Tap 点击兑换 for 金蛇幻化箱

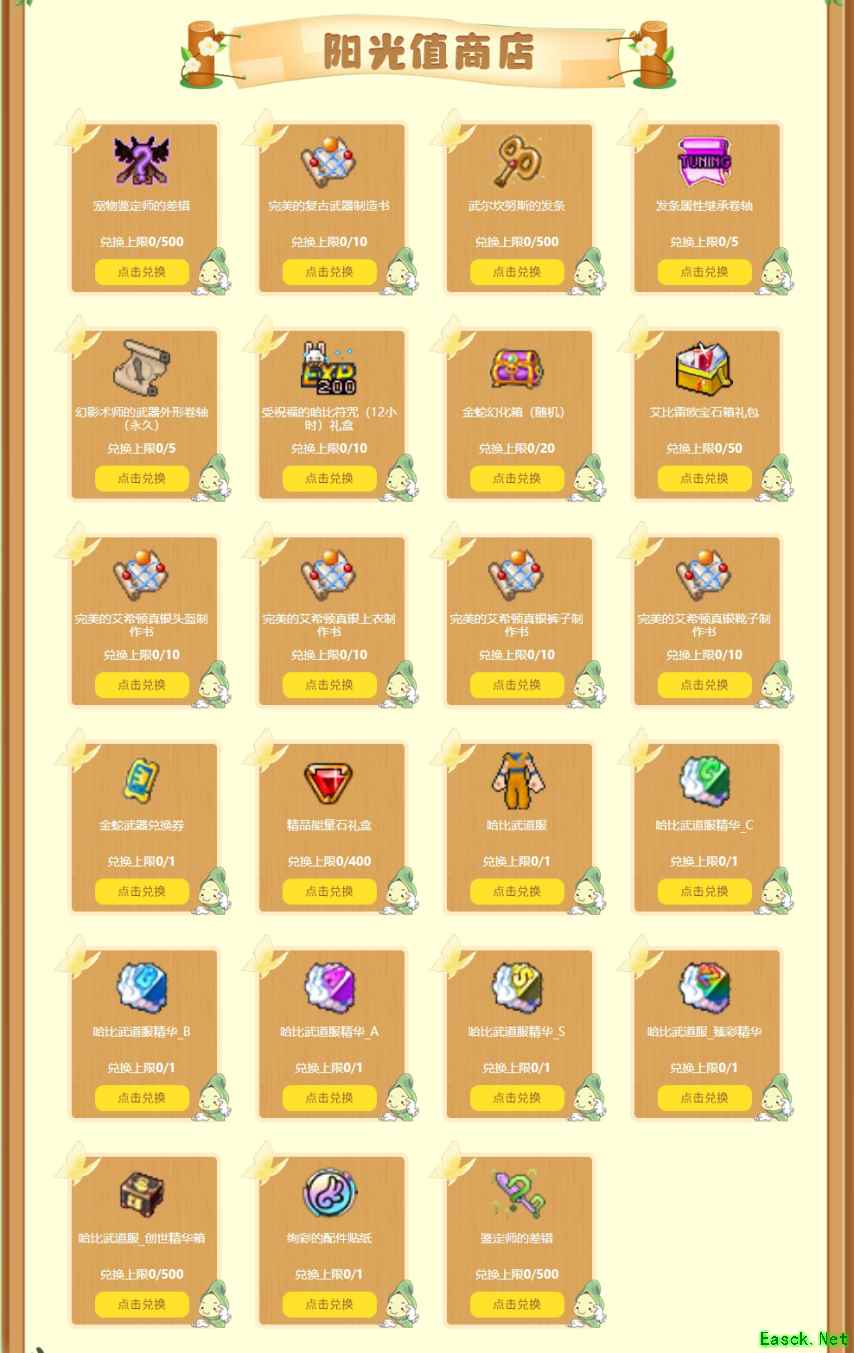pos(517,478)
